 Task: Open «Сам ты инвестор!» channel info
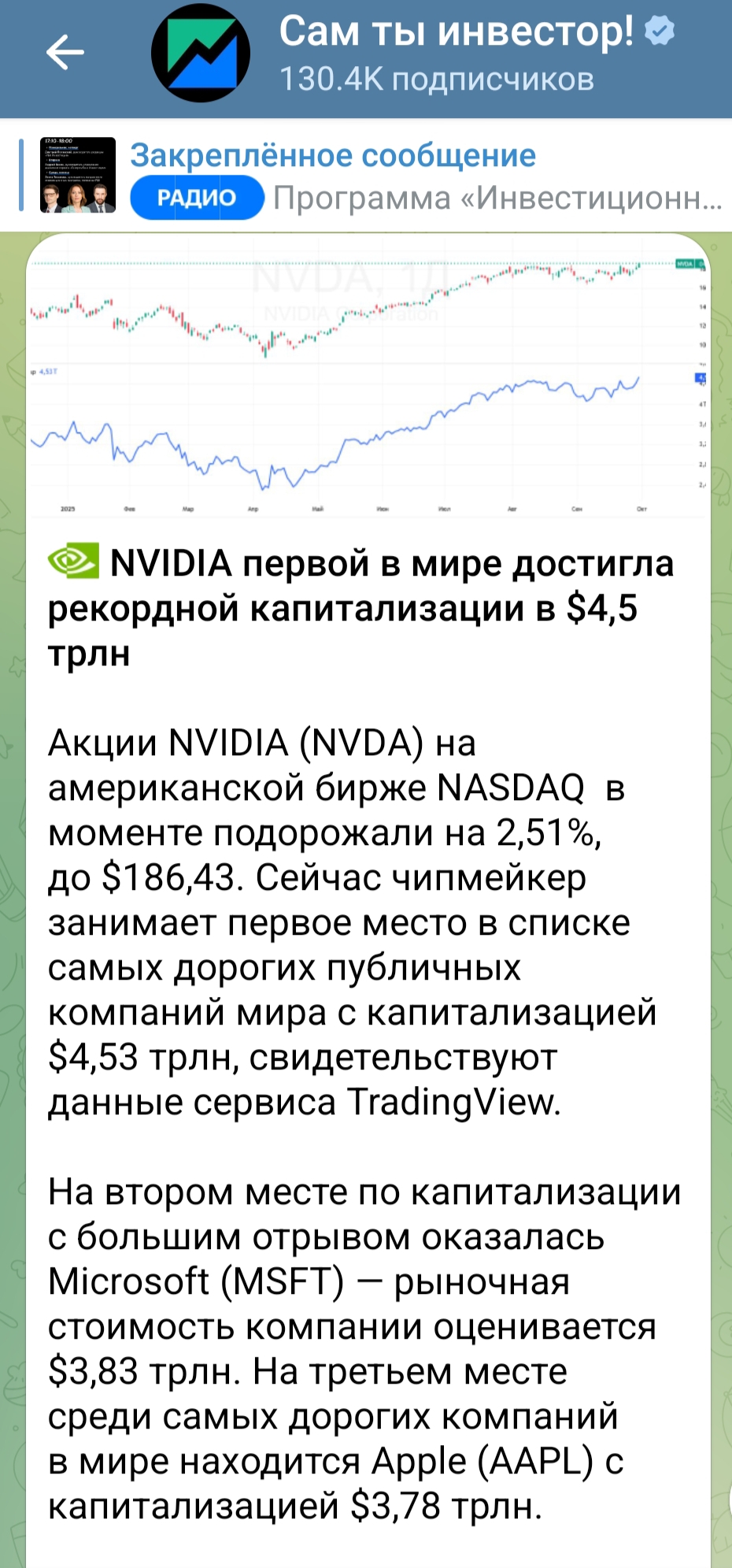(457, 53)
